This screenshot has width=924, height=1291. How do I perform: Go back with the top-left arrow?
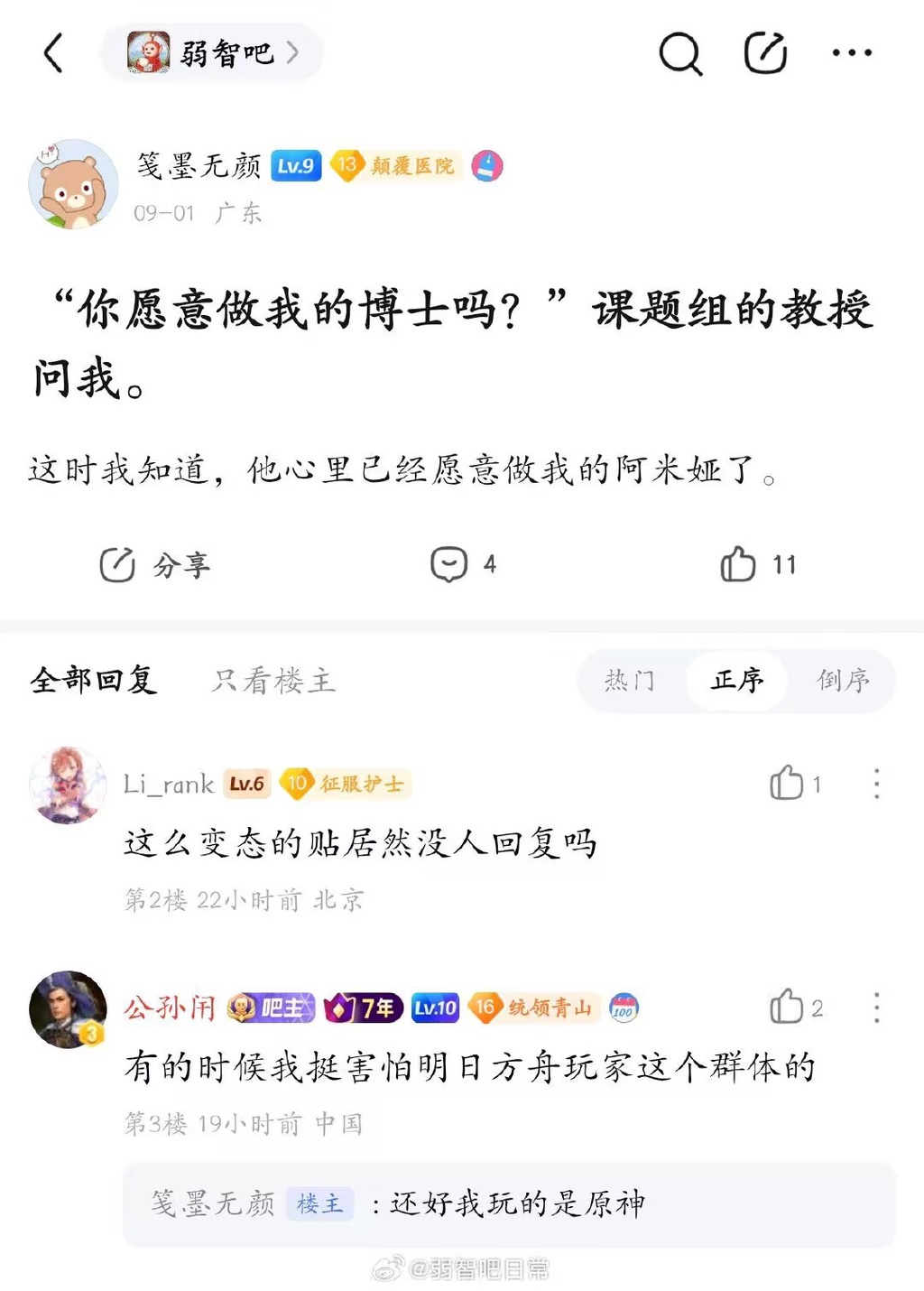pyautogui.click(x=54, y=52)
